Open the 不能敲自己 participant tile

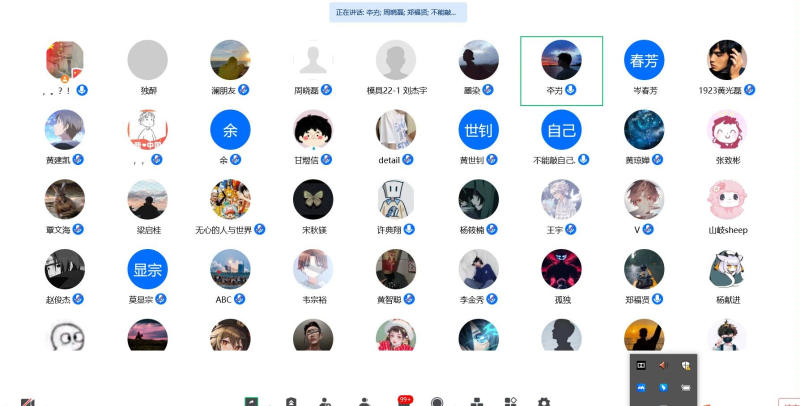click(x=561, y=132)
